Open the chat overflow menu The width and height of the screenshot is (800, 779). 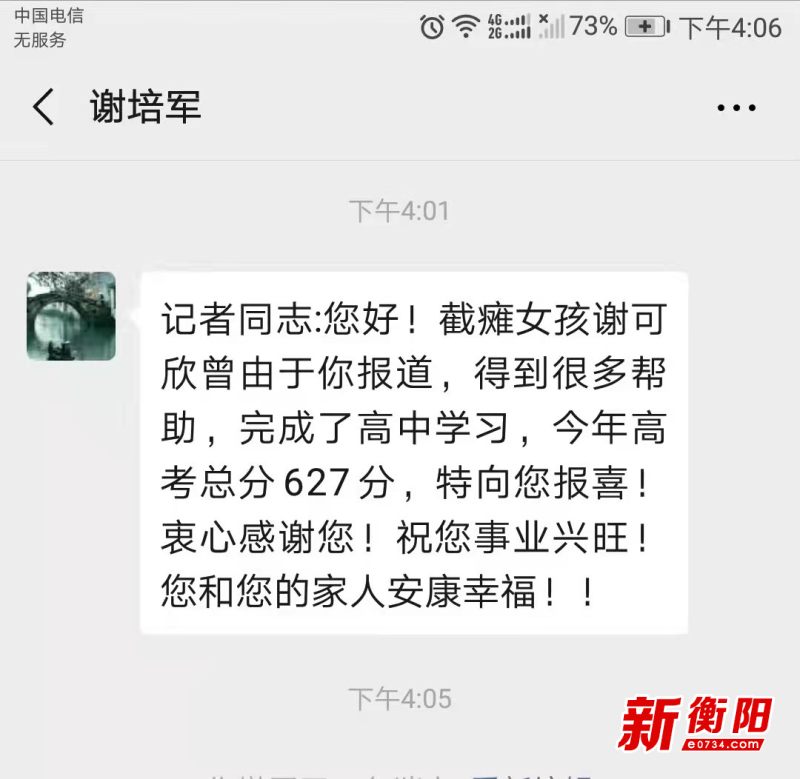pyautogui.click(x=737, y=107)
